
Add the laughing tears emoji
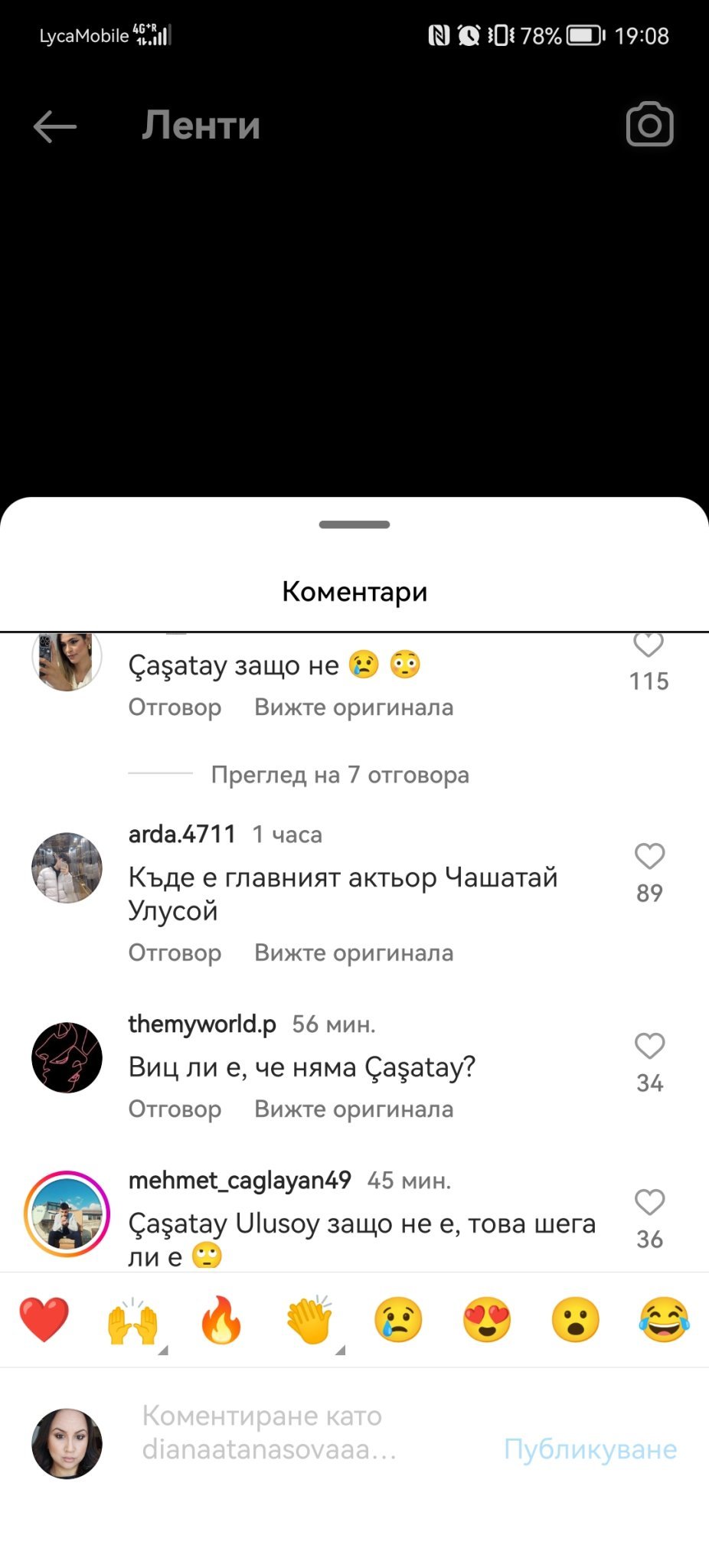coord(664,1319)
